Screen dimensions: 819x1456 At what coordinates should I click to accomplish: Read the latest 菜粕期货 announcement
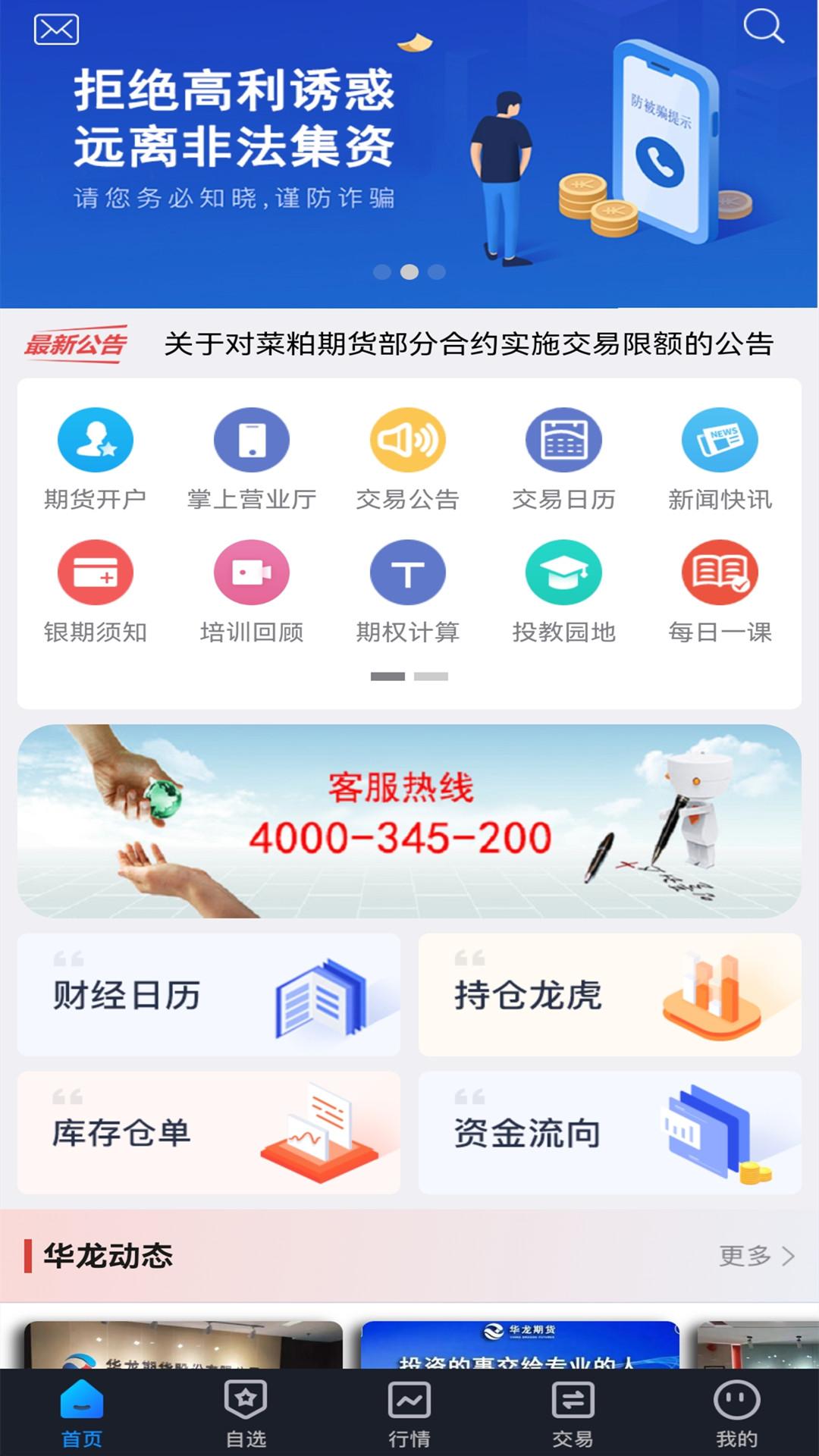(468, 344)
